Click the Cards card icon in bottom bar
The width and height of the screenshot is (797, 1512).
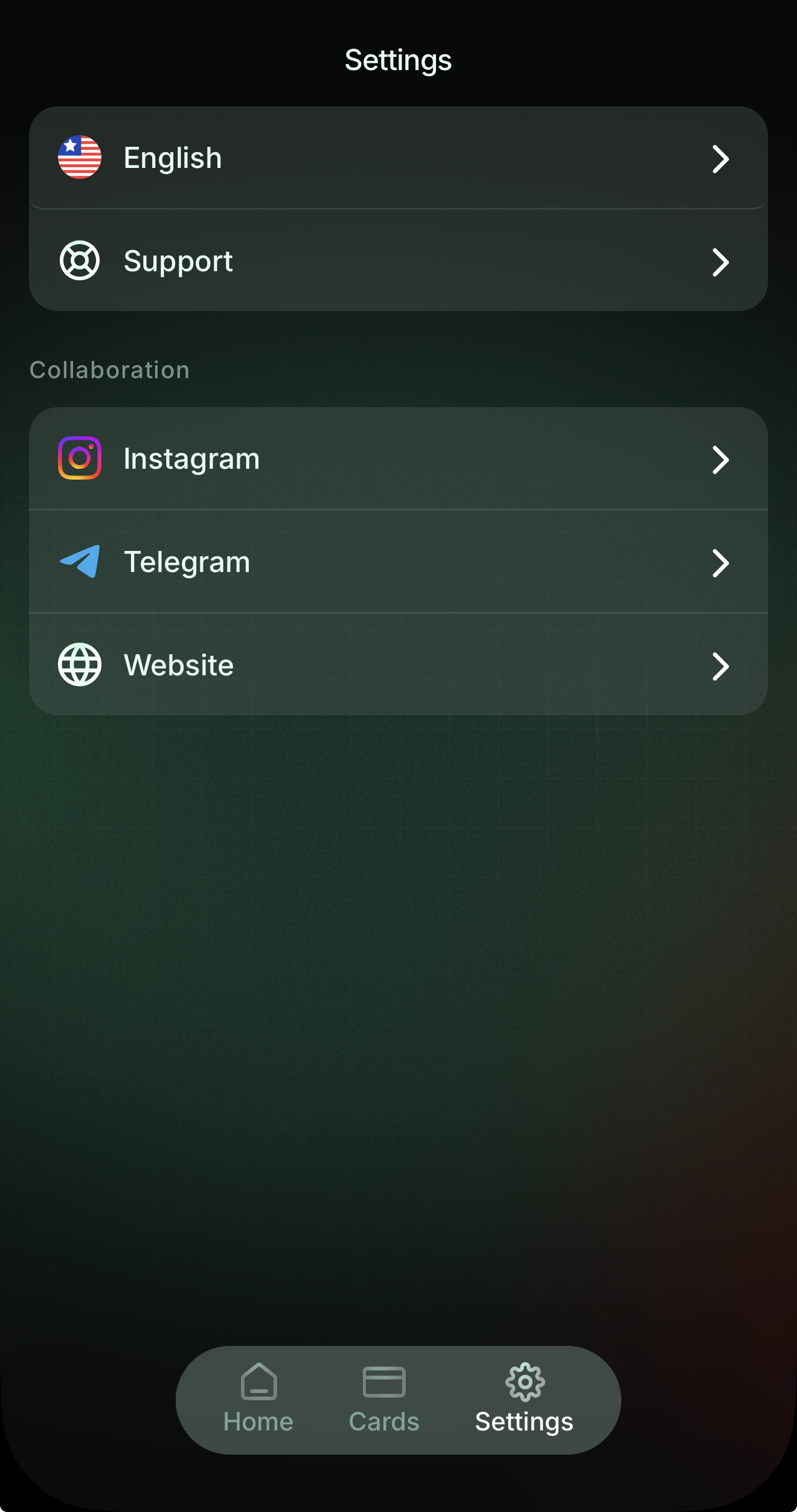click(x=384, y=1380)
